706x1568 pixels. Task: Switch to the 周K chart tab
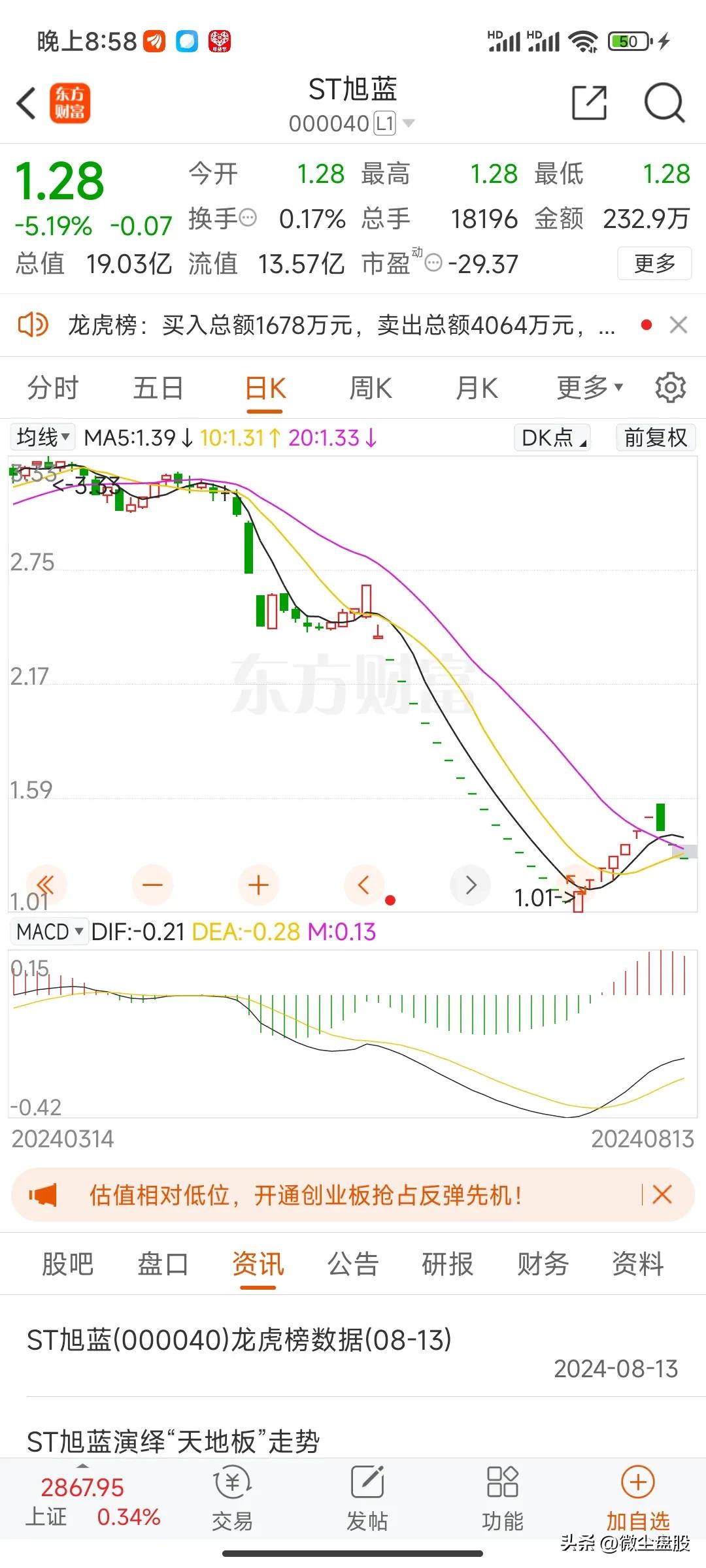point(371,388)
